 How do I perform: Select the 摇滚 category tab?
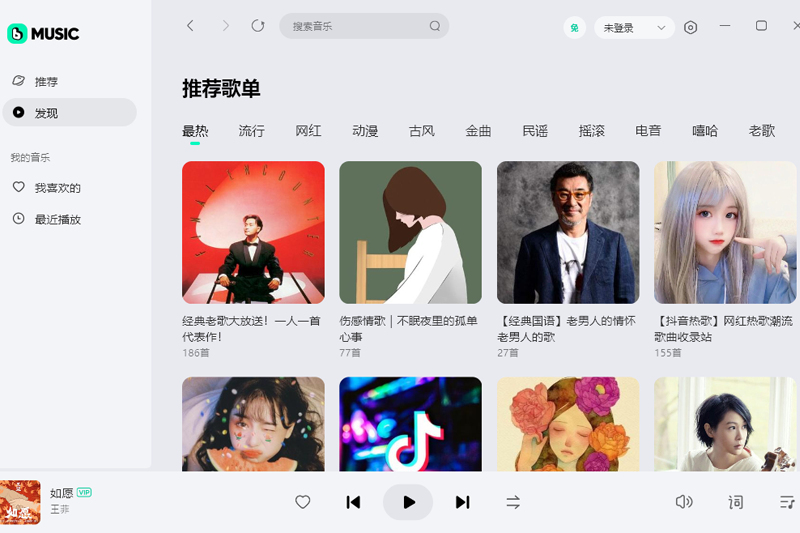click(592, 131)
